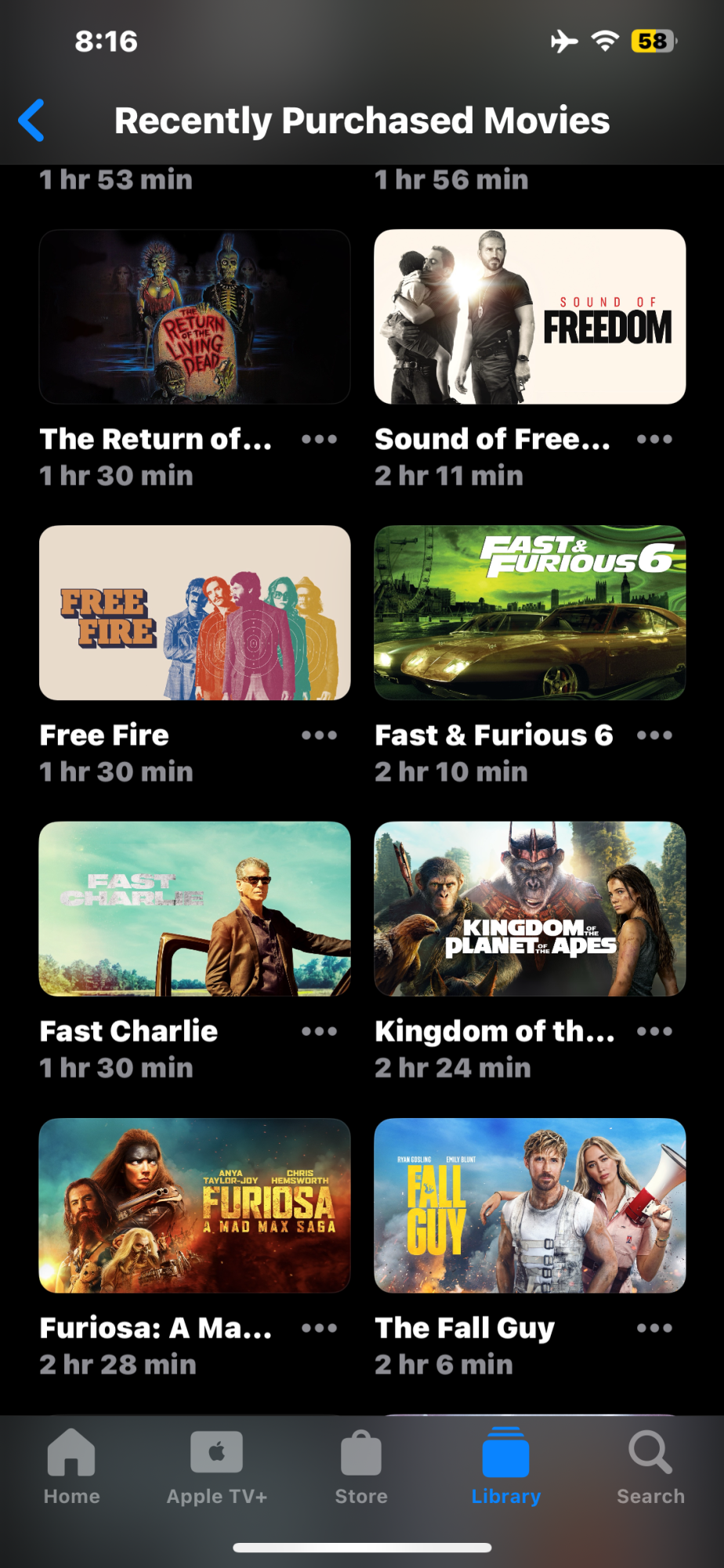Go to the Store tab

click(361, 1466)
